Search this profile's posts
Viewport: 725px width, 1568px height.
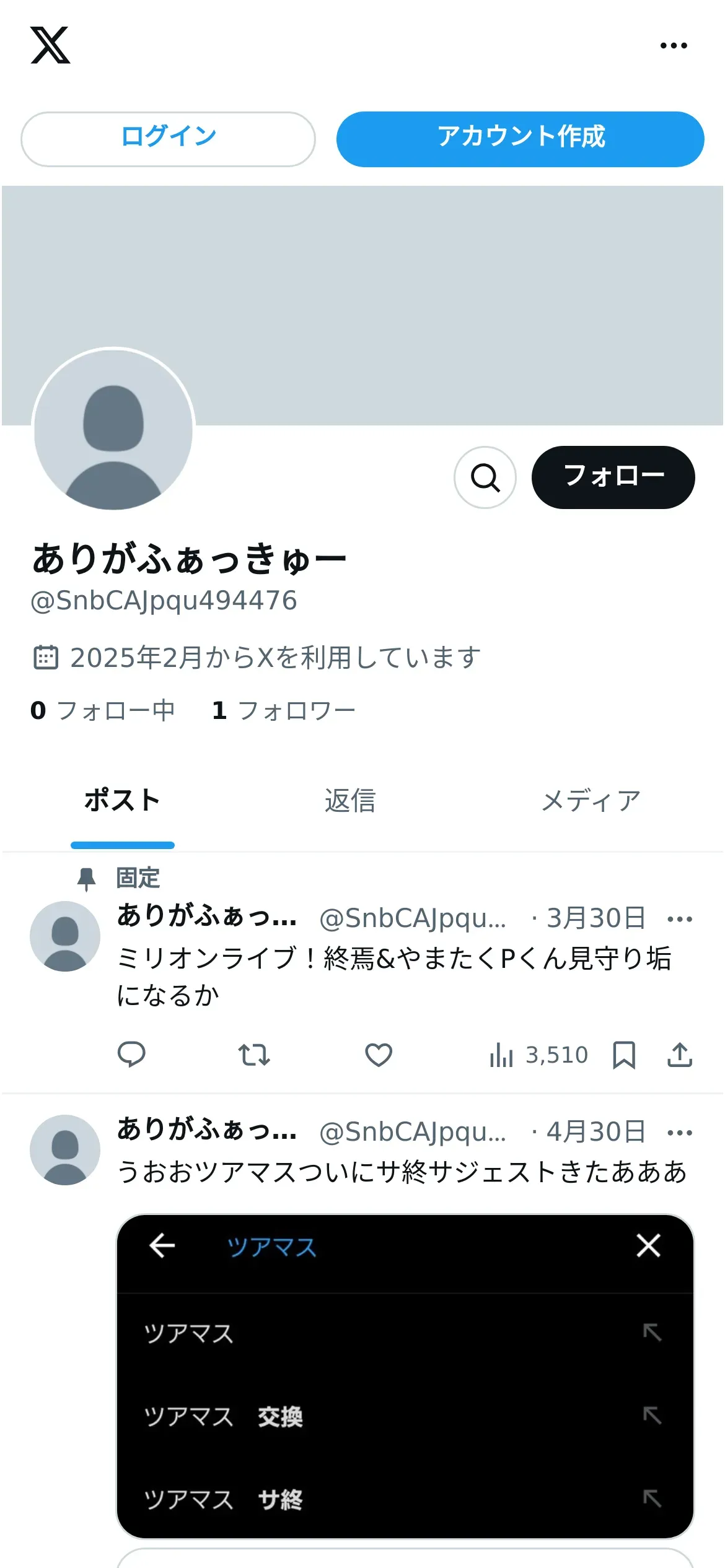(485, 477)
